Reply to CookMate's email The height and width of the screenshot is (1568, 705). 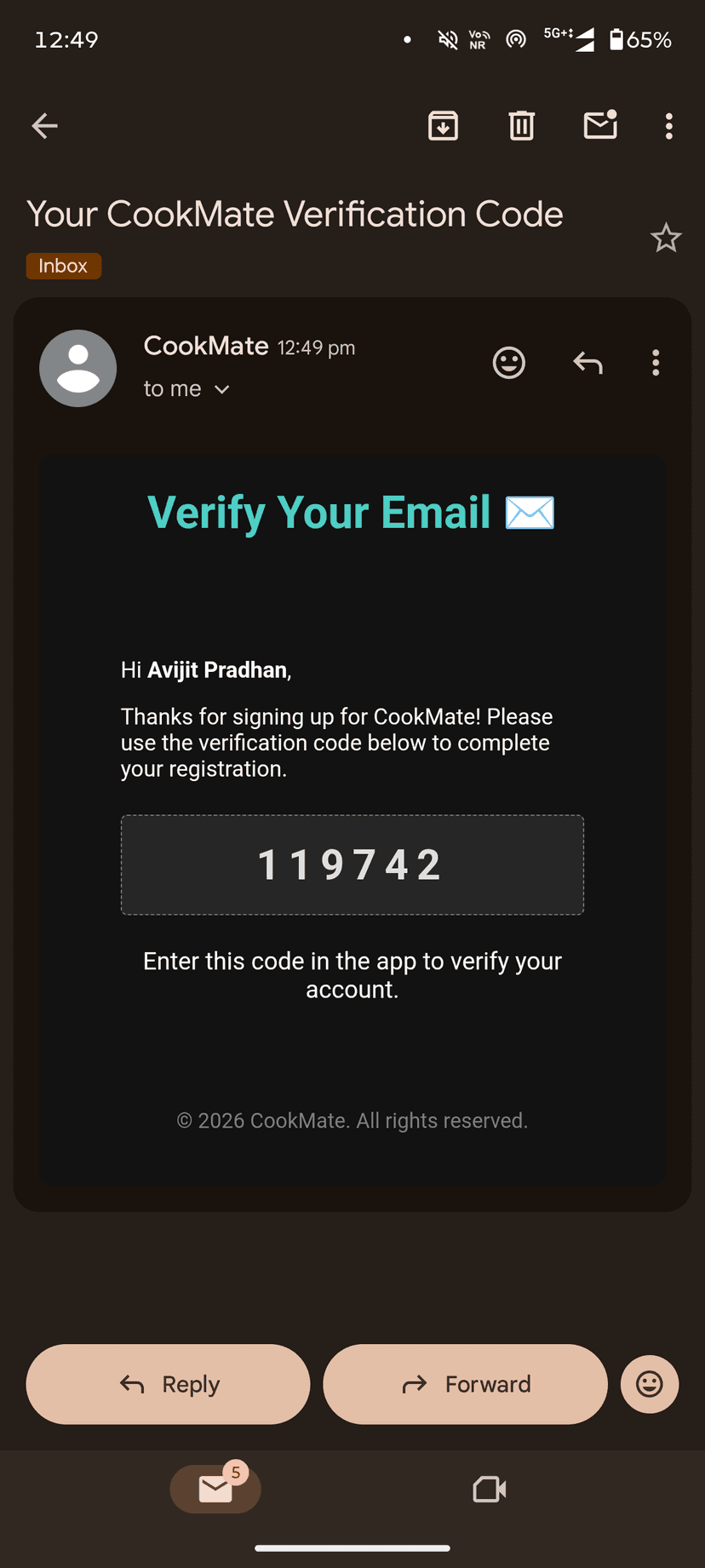[x=168, y=1383]
